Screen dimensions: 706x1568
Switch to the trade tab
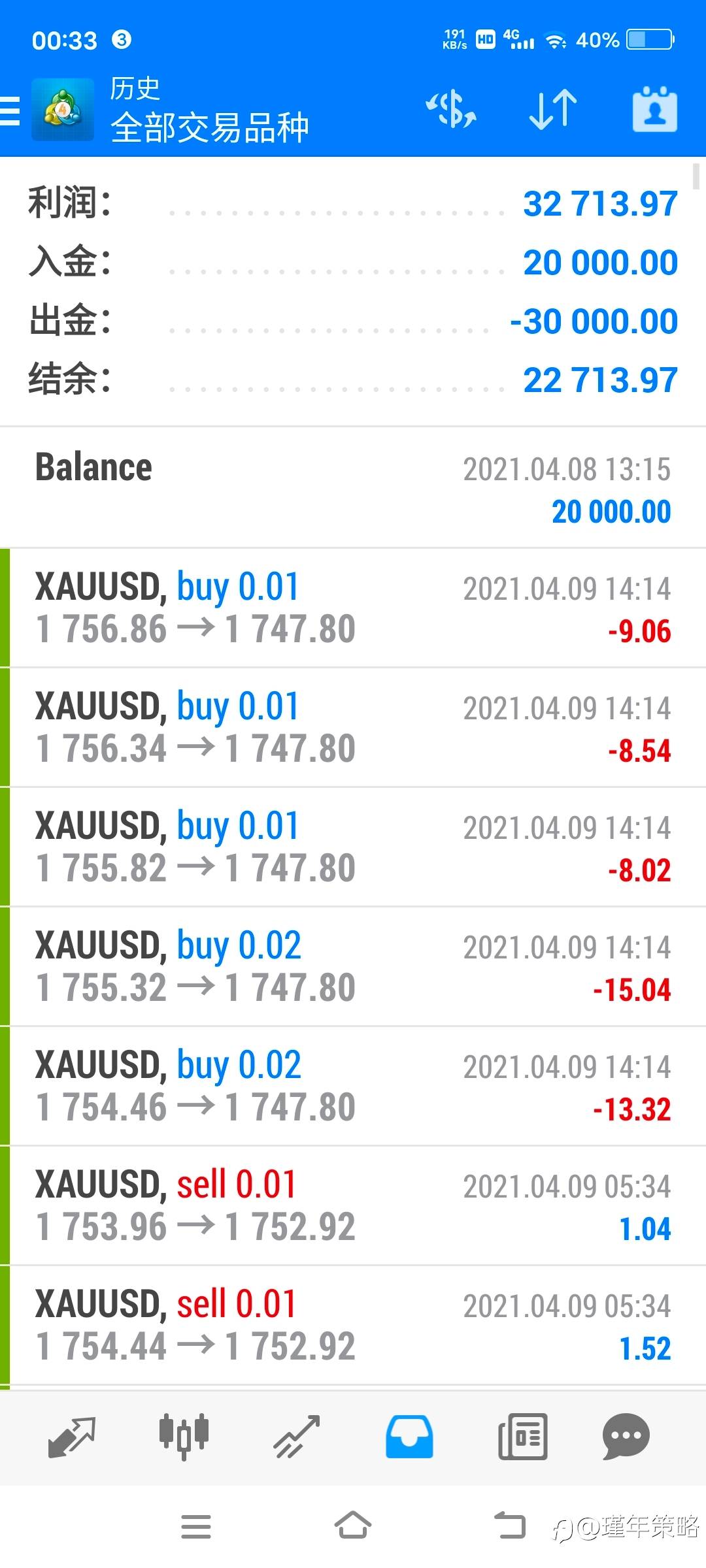click(x=297, y=1437)
